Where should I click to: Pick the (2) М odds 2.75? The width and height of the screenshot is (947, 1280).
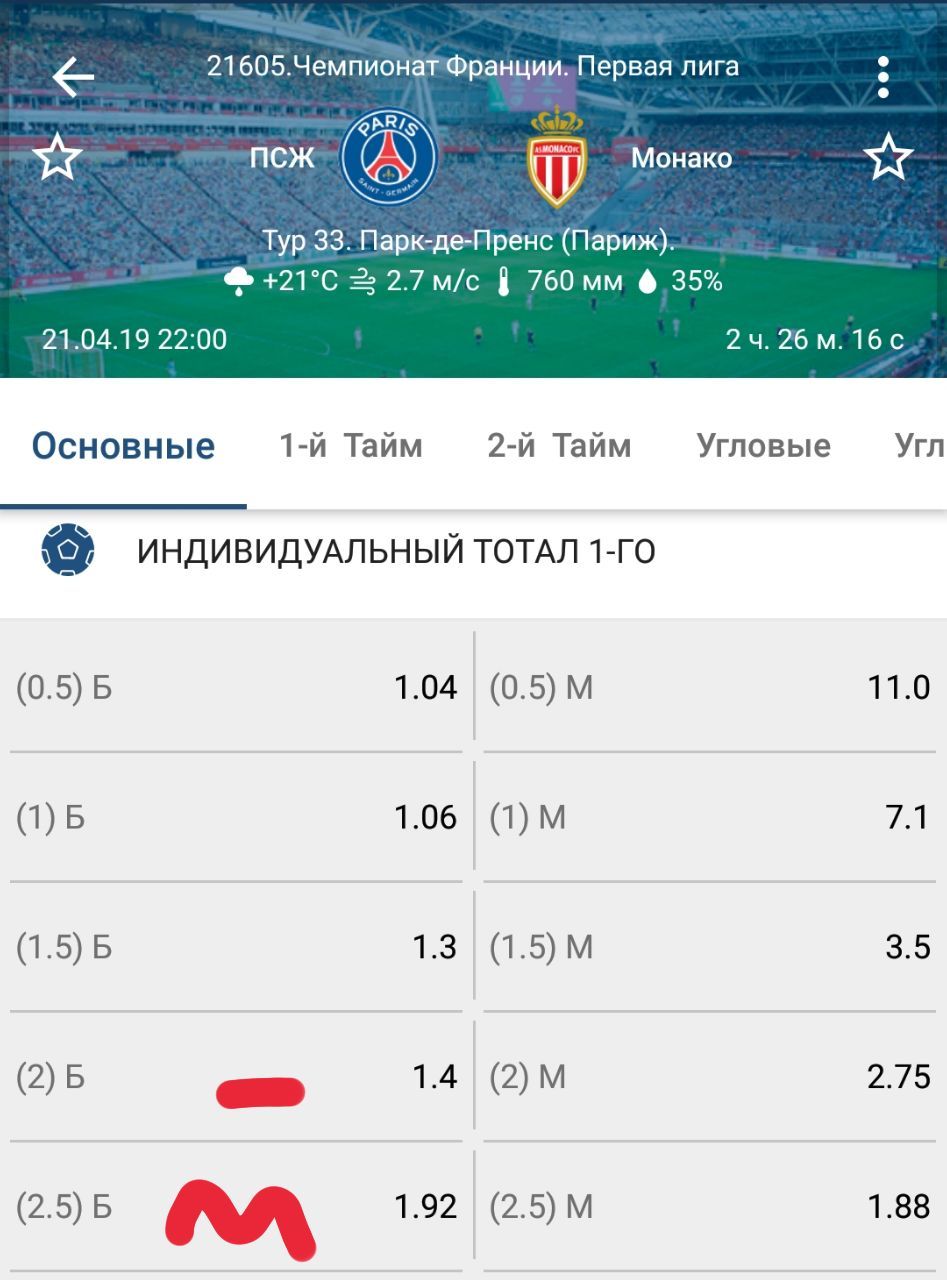(x=709, y=1077)
